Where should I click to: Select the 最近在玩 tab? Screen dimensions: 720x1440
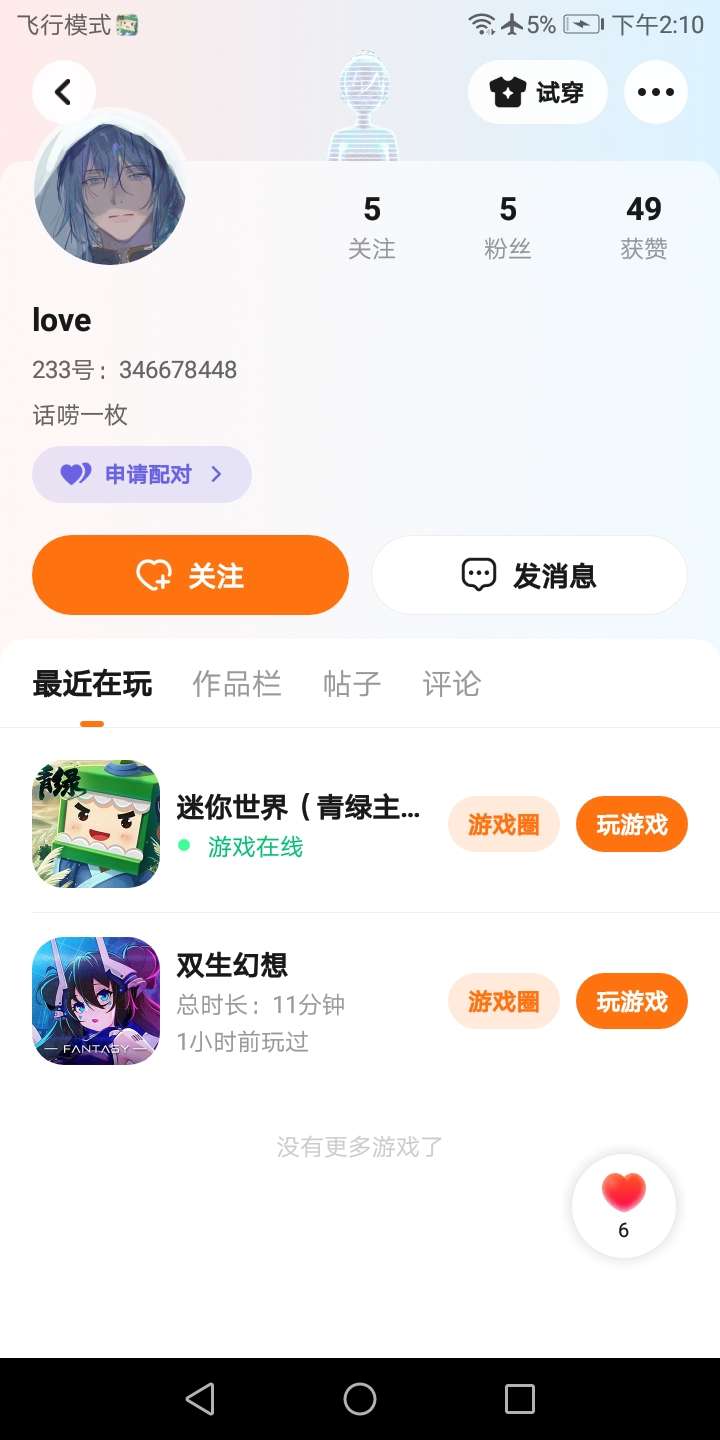pyautogui.click(x=92, y=684)
